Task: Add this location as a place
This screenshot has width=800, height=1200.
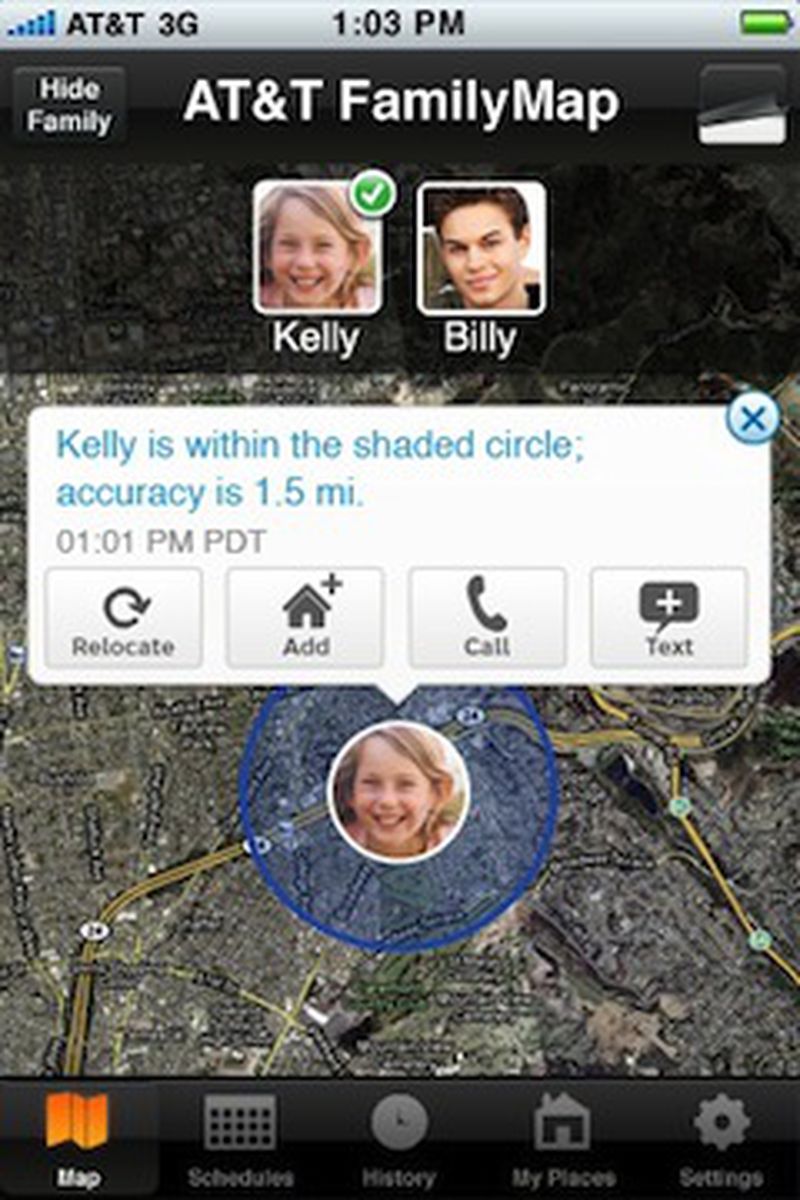Action: pos(306,618)
